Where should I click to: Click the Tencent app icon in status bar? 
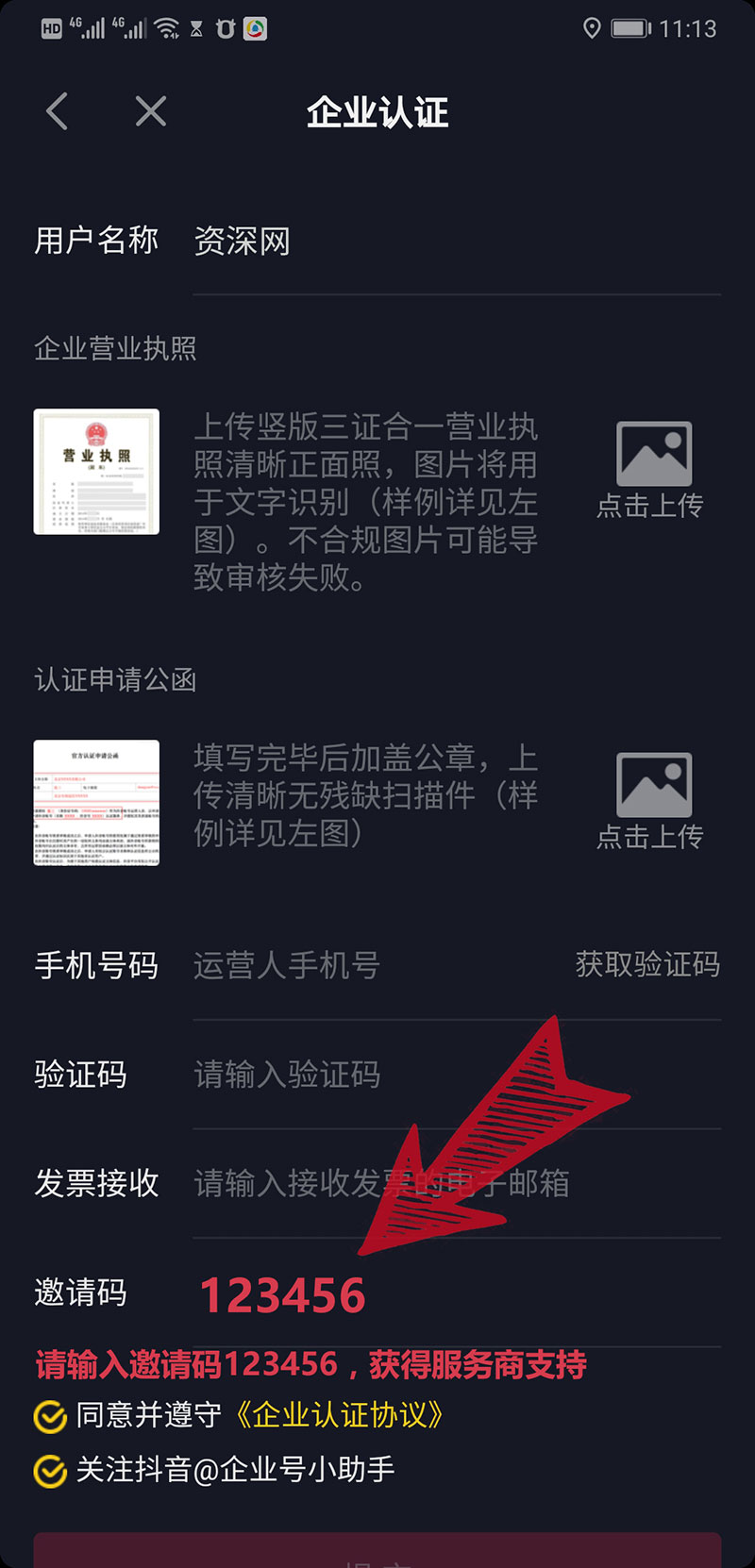(255, 29)
